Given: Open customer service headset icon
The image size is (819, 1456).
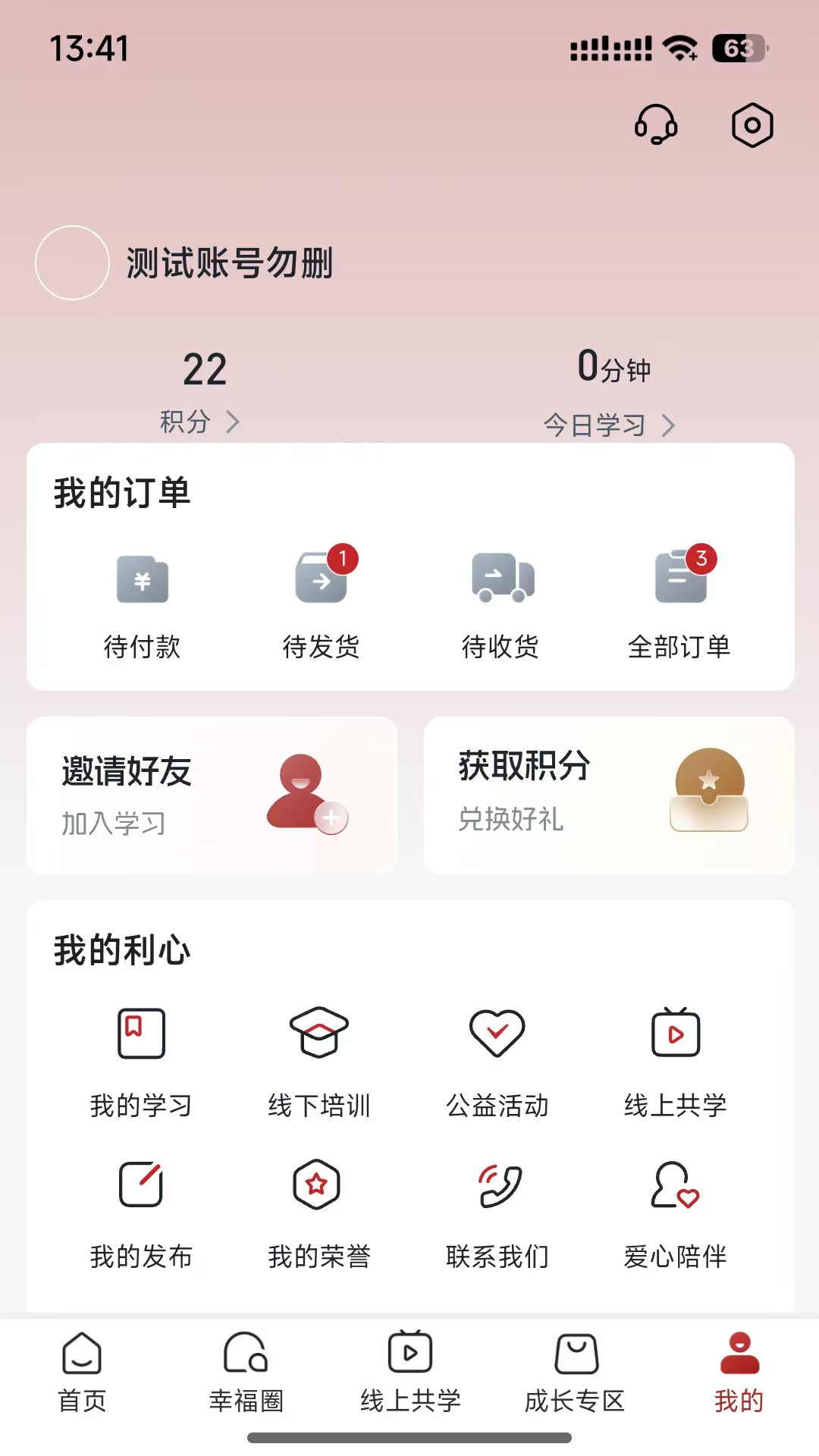Looking at the screenshot, I should (x=656, y=125).
